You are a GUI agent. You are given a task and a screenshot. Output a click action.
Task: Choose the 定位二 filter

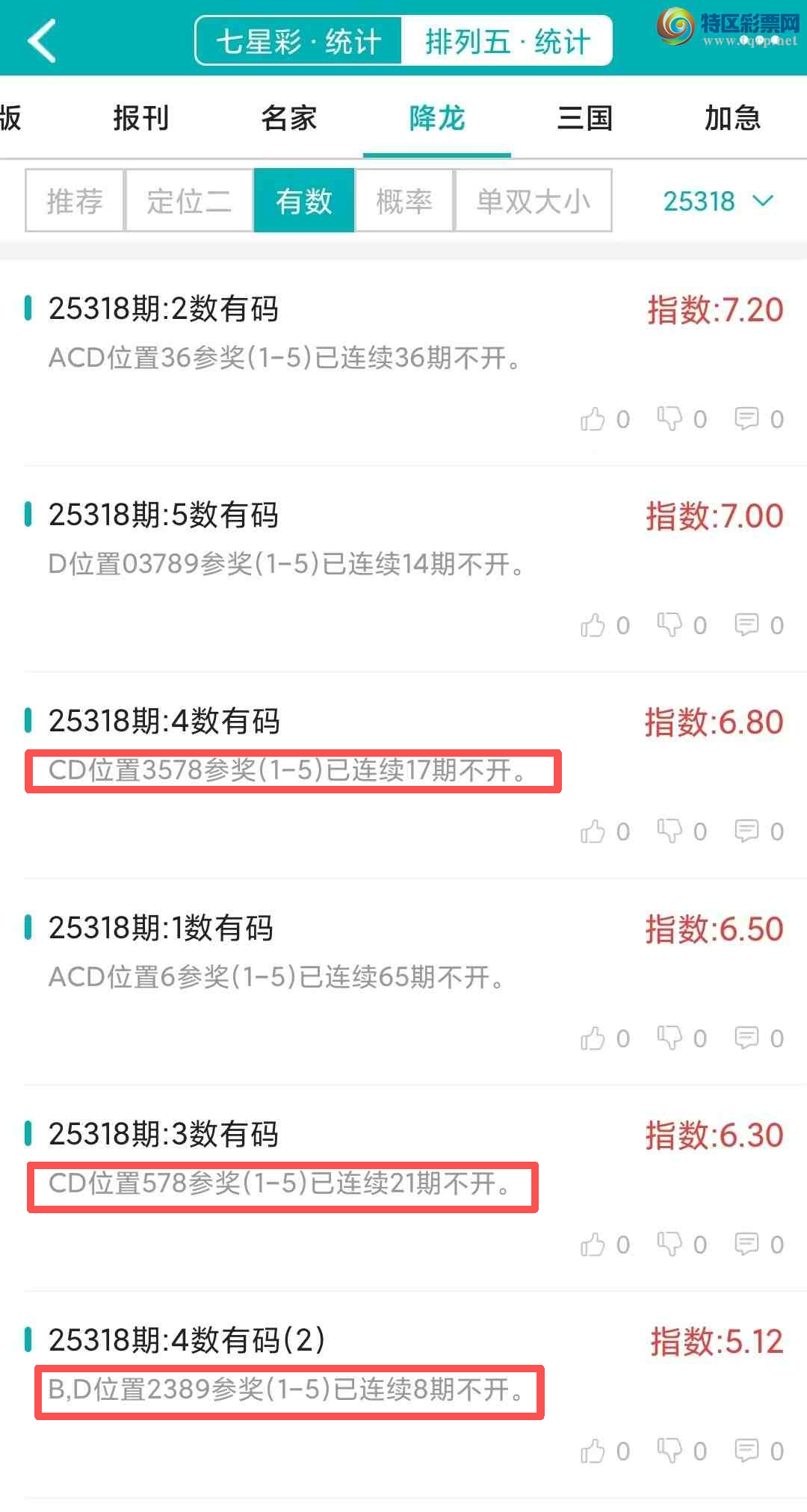(x=189, y=201)
